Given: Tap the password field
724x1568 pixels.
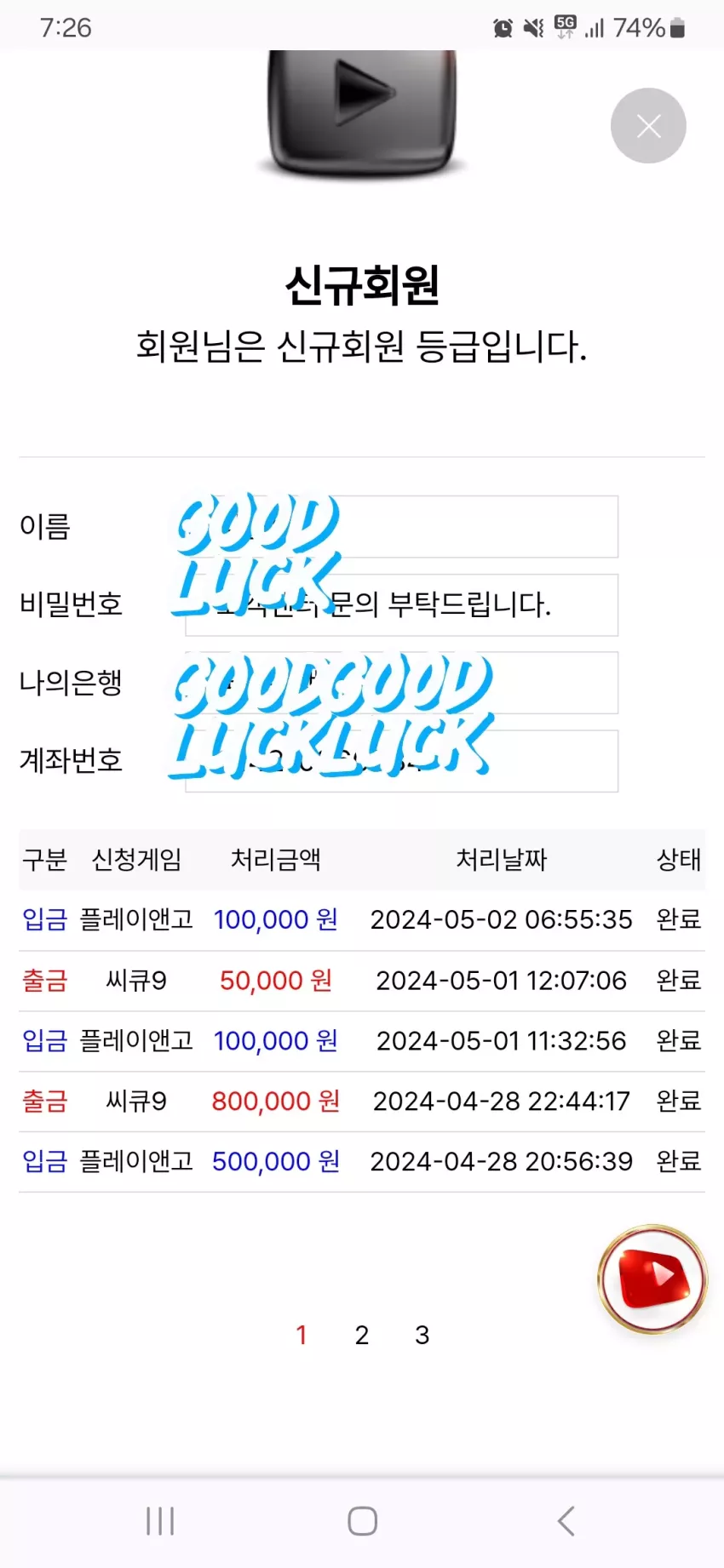Looking at the screenshot, I should click(x=402, y=605).
